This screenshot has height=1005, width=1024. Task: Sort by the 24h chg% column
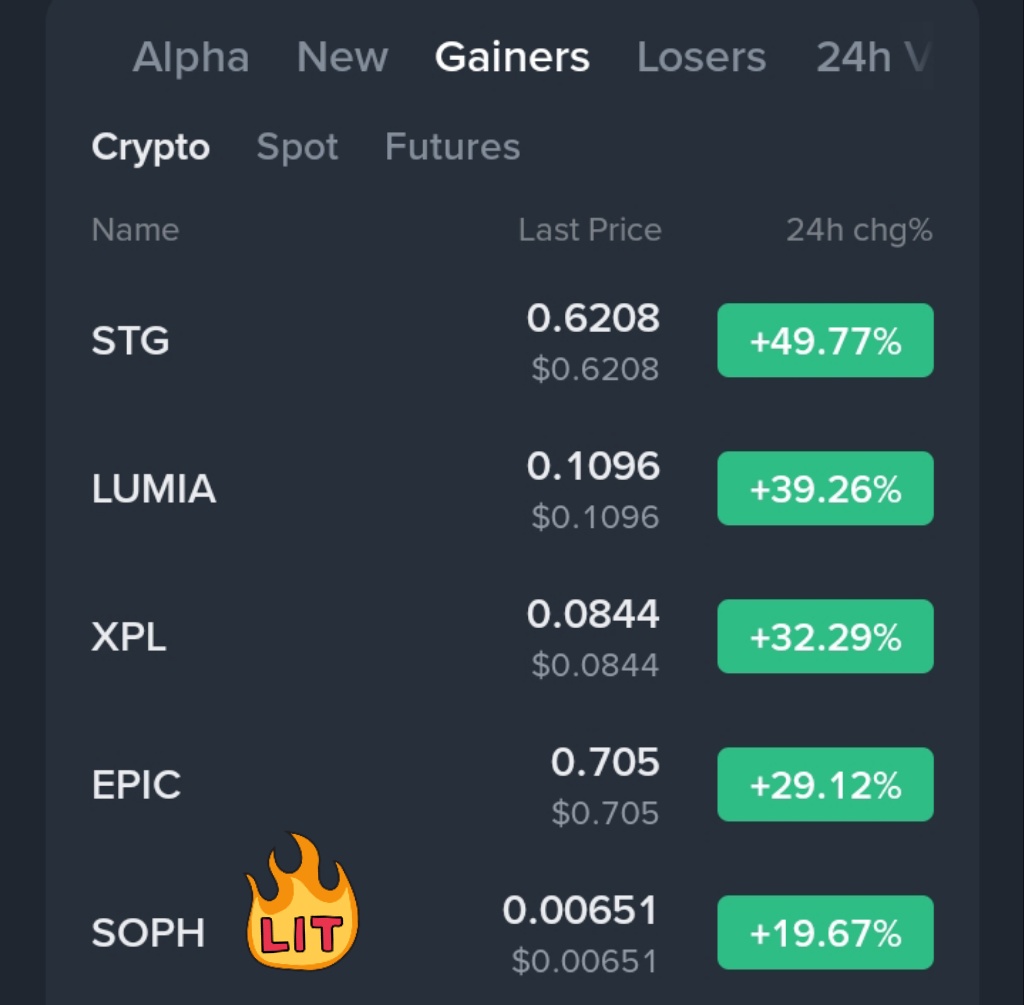click(x=859, y=231)
